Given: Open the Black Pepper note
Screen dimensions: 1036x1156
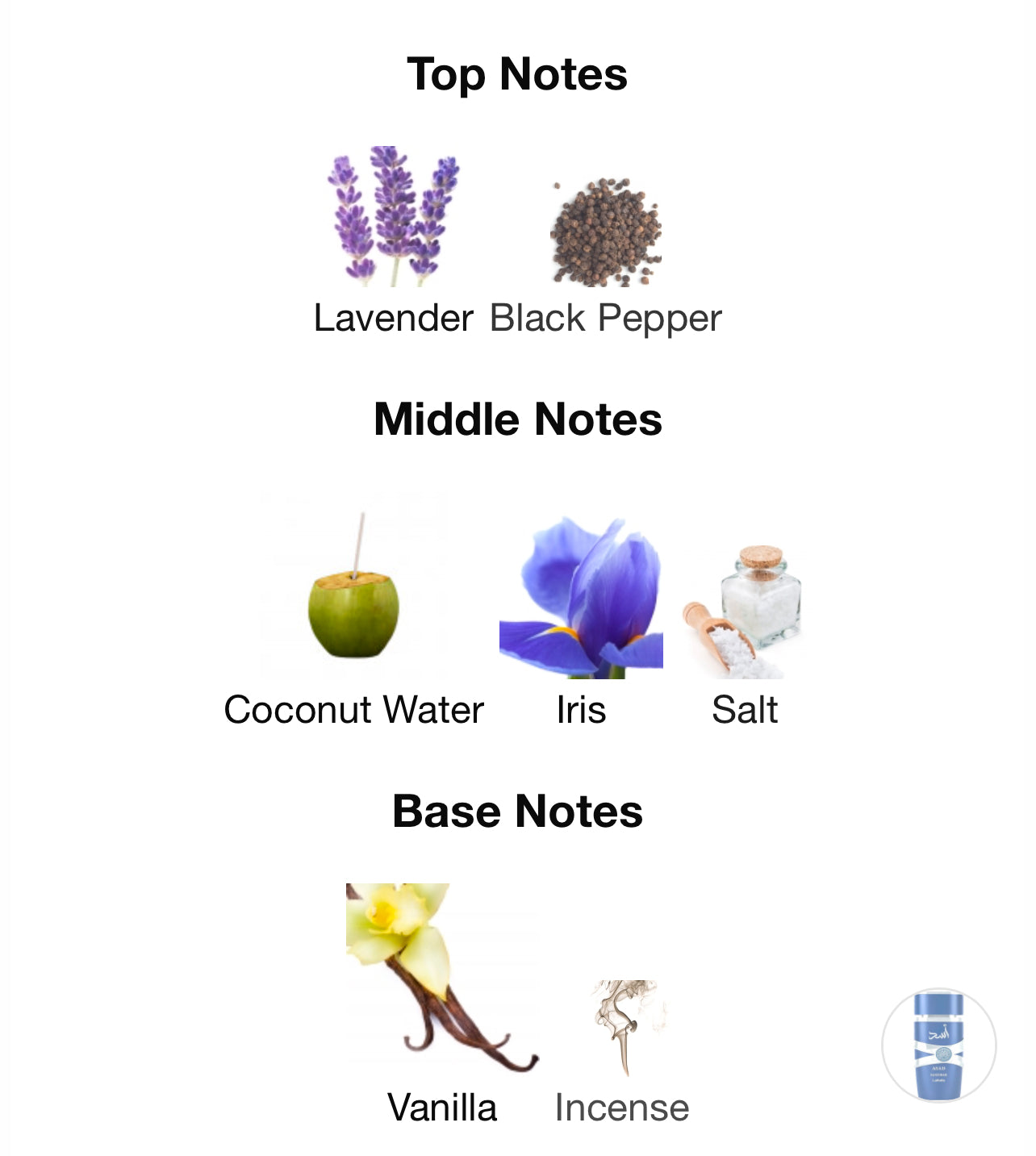Looking at the screenshot, I should tap(605, 234).
